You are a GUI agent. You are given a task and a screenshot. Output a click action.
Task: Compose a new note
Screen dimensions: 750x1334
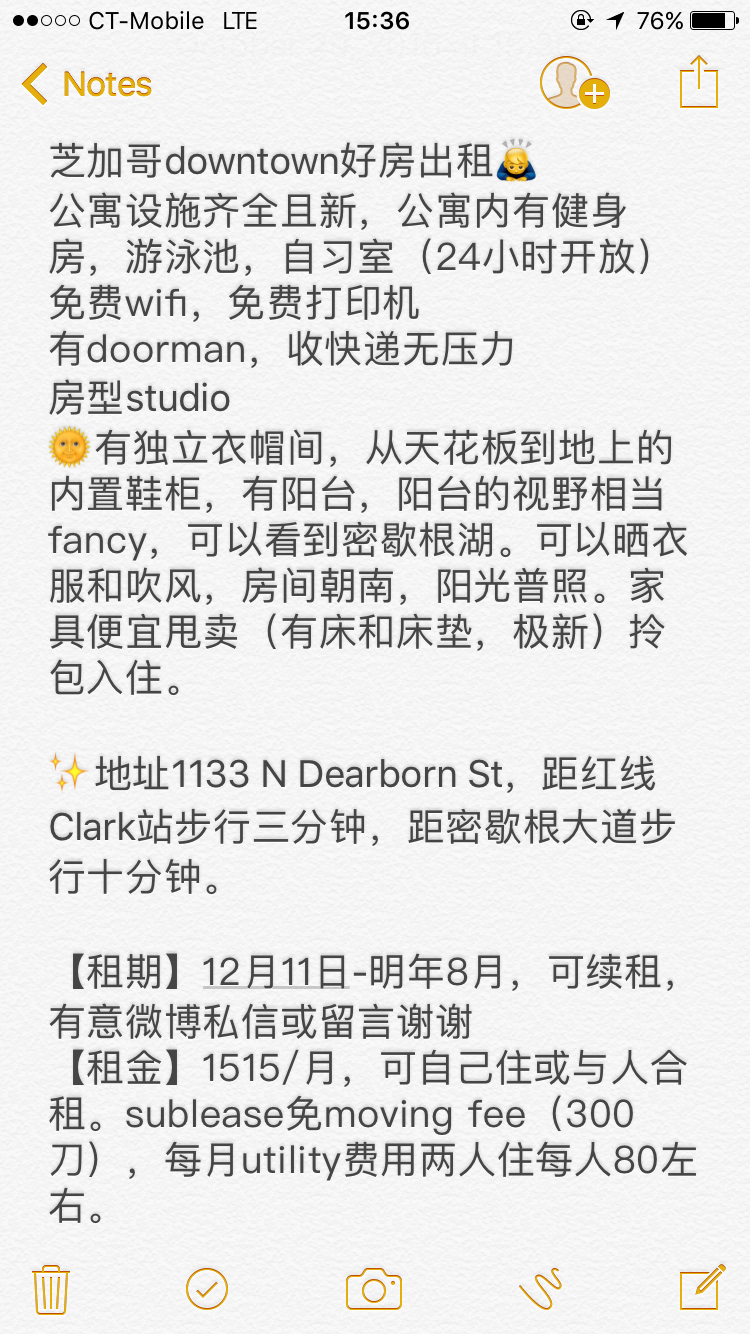coord(701,1287)
